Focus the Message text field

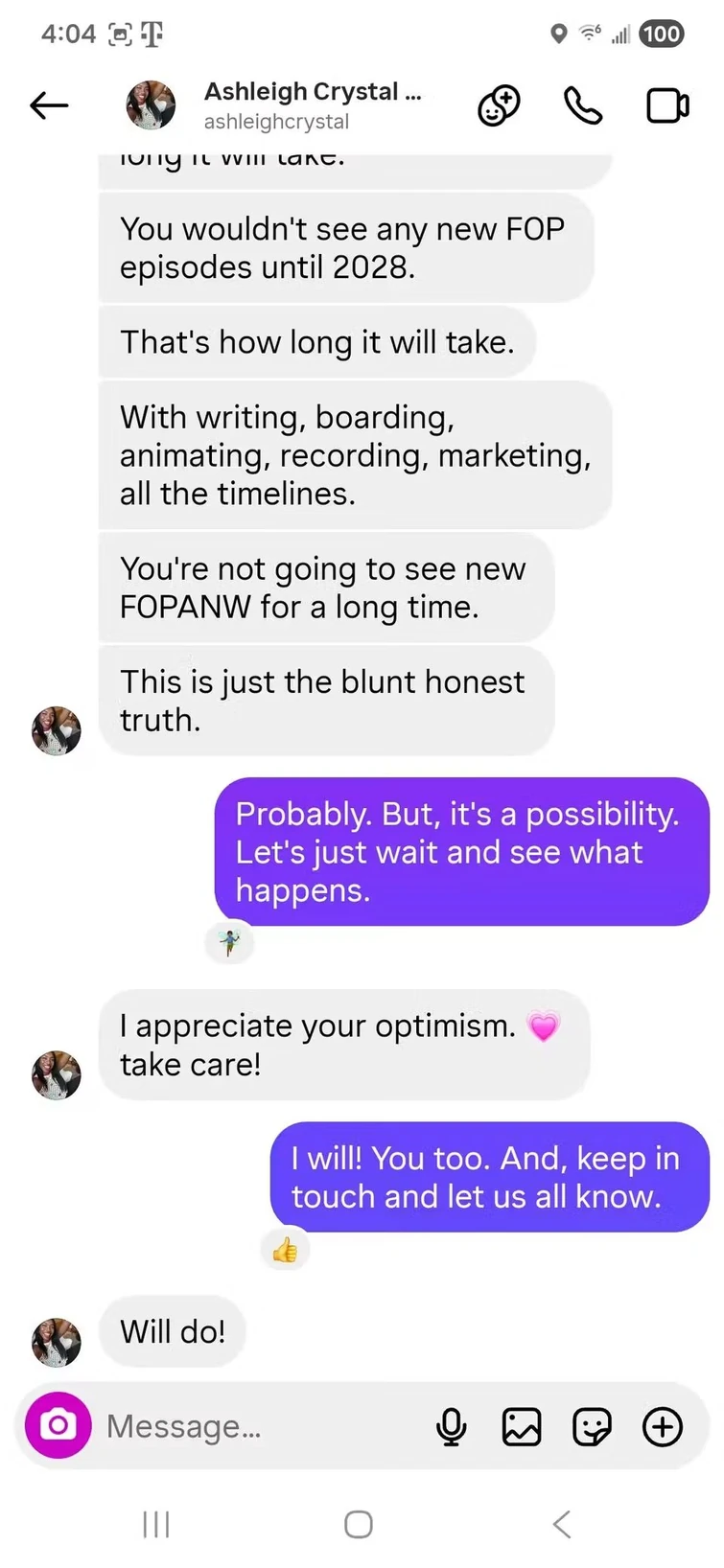click(x=259, y=1426)
